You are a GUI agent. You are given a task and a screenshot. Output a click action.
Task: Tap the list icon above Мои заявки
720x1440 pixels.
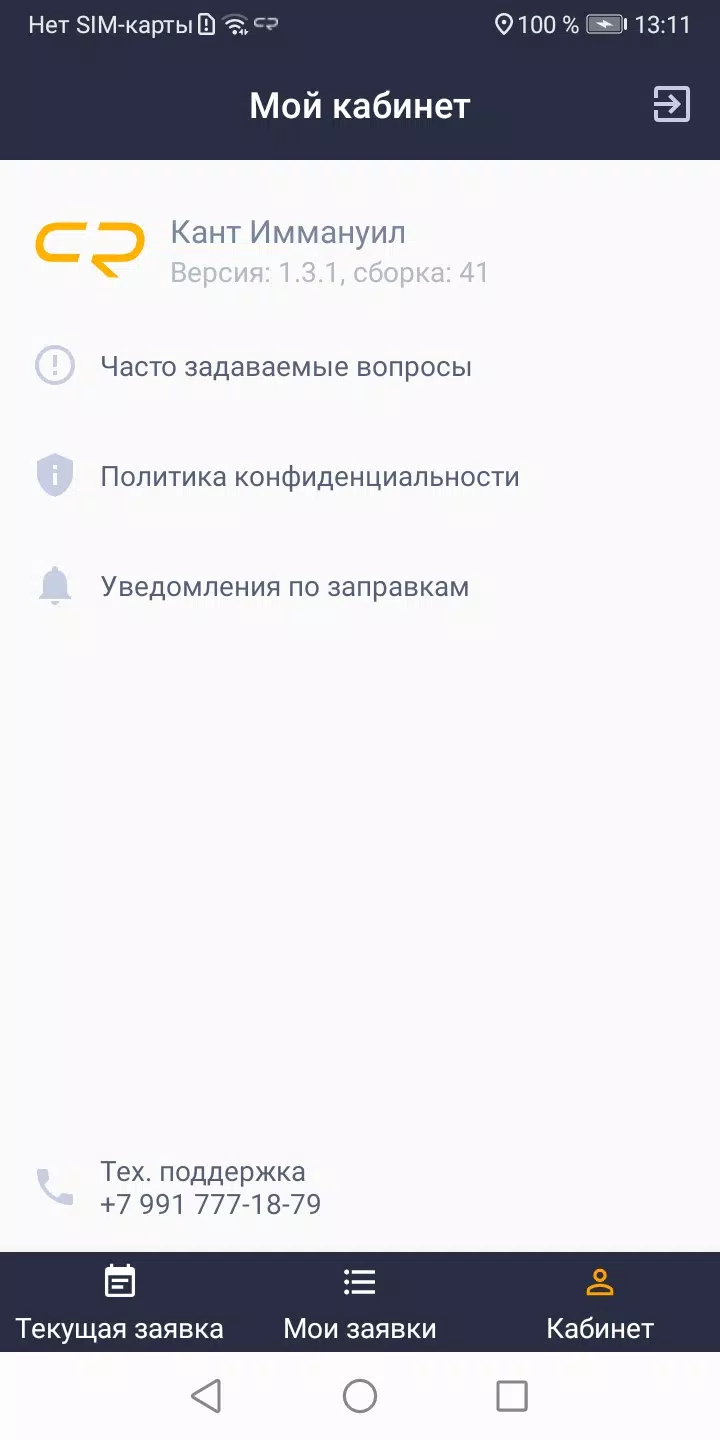(359, 1281)
